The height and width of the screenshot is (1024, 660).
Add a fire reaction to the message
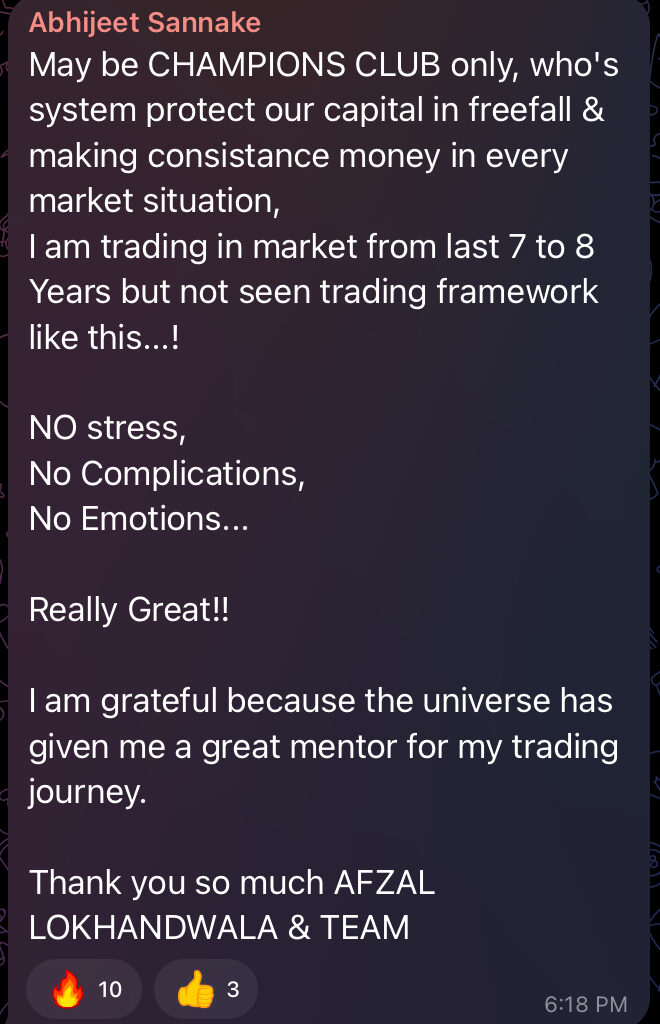click(x=86, y=990)
